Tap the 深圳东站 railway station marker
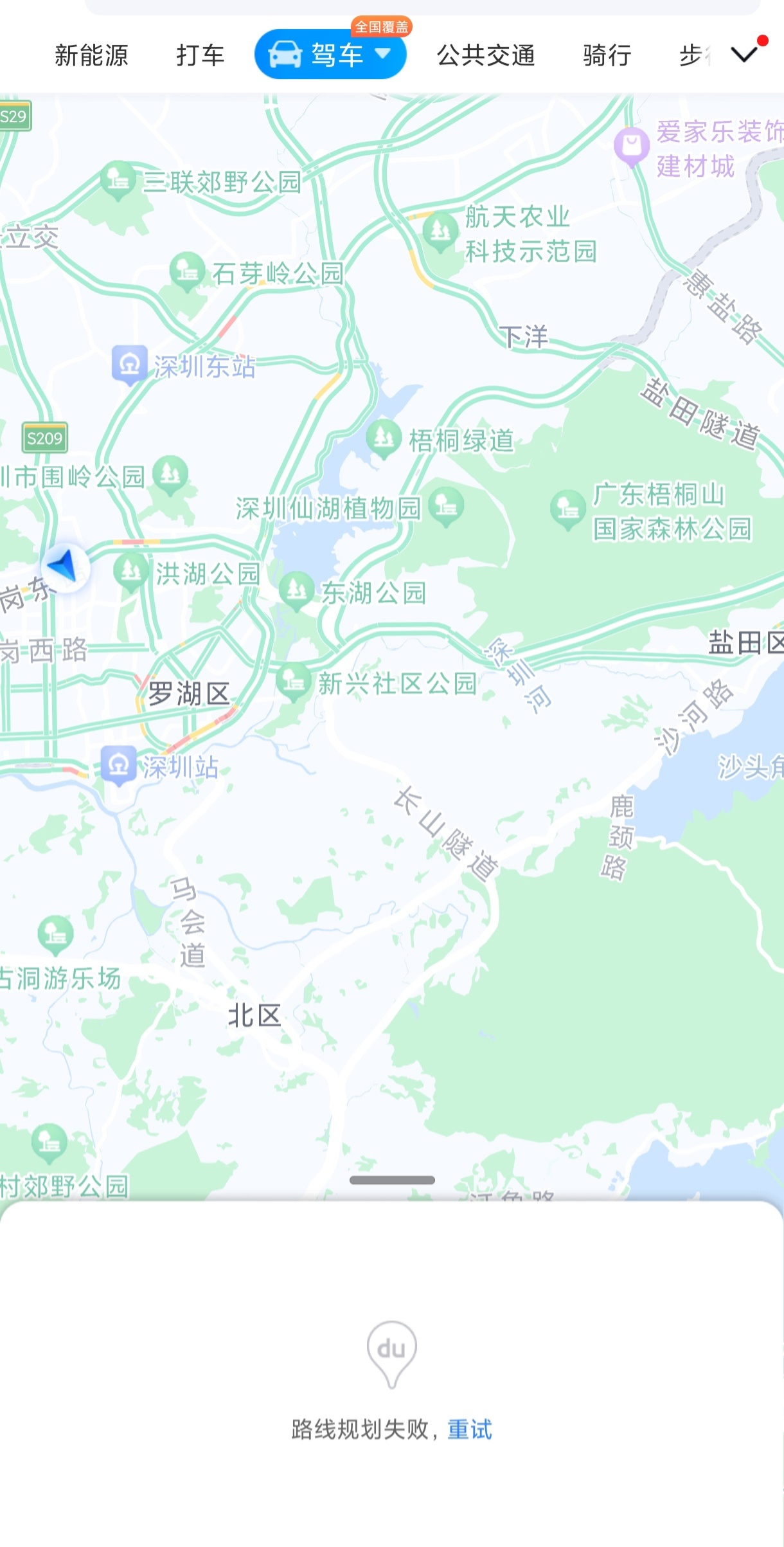The height and width of the screenshot is (1547, 784). 130,365
